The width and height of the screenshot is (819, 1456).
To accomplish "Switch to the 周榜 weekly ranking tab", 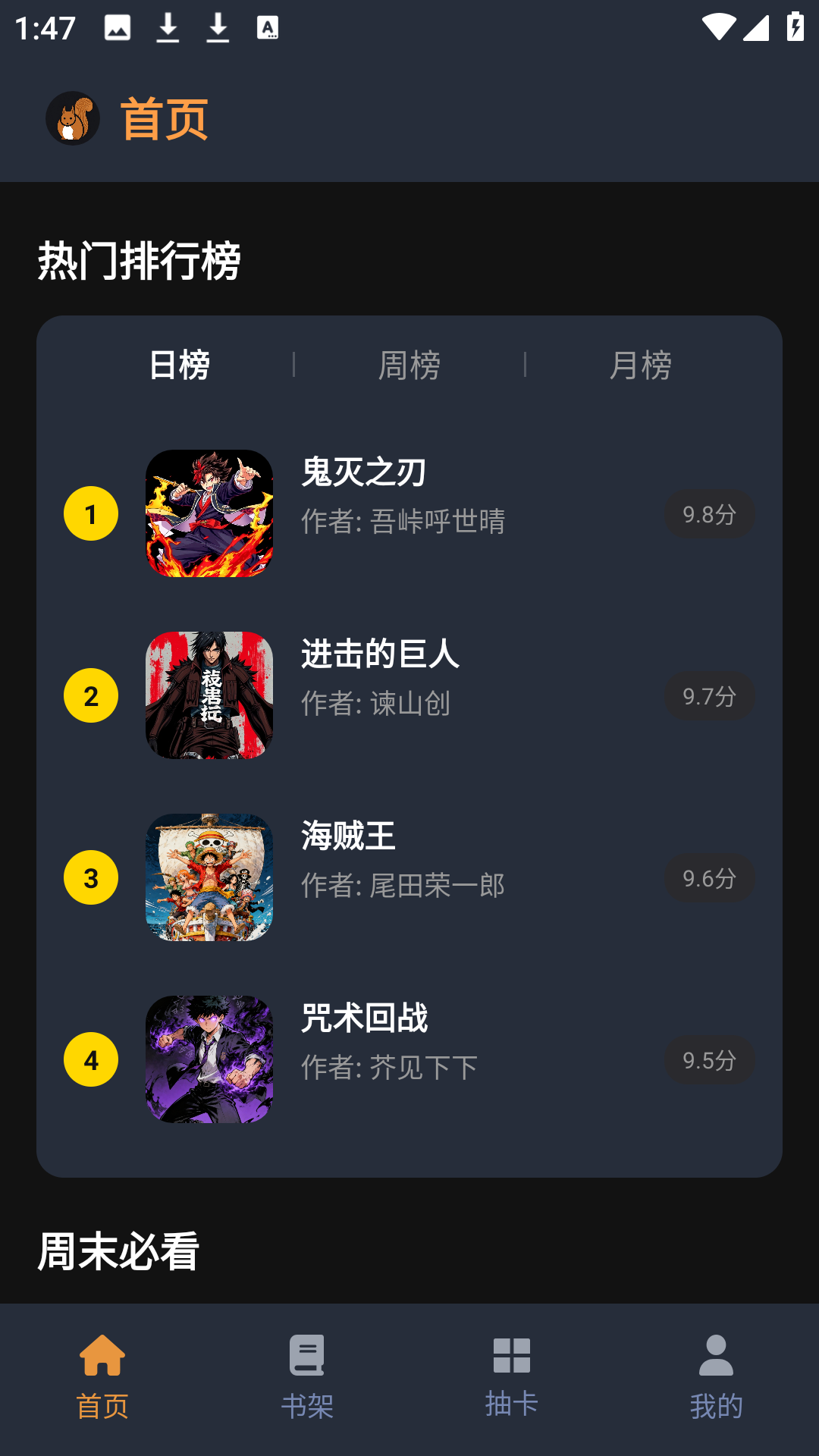I will tap(409, 365).
